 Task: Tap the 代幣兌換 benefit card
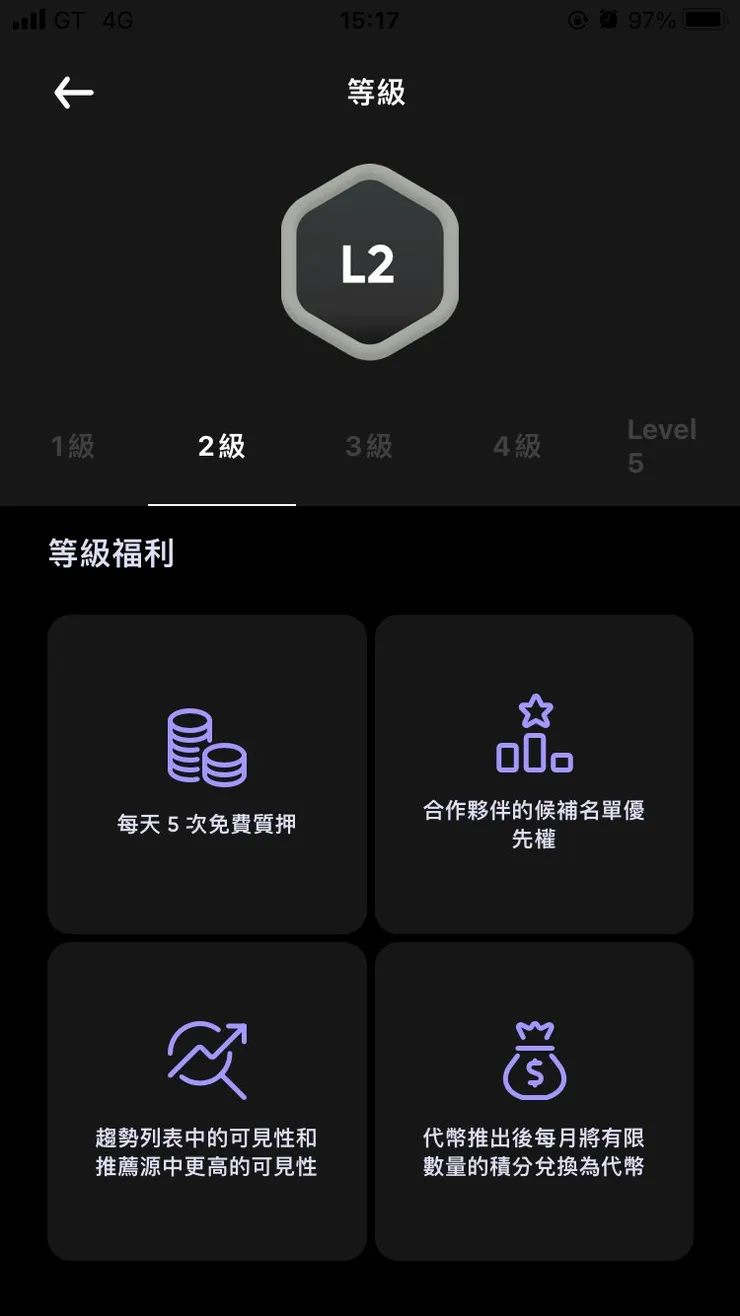[533, 1100]
